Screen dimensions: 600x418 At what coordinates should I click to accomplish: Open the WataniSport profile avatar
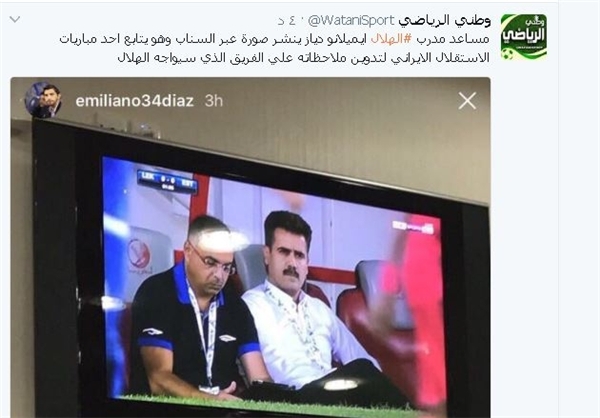[x=523, y=37]
